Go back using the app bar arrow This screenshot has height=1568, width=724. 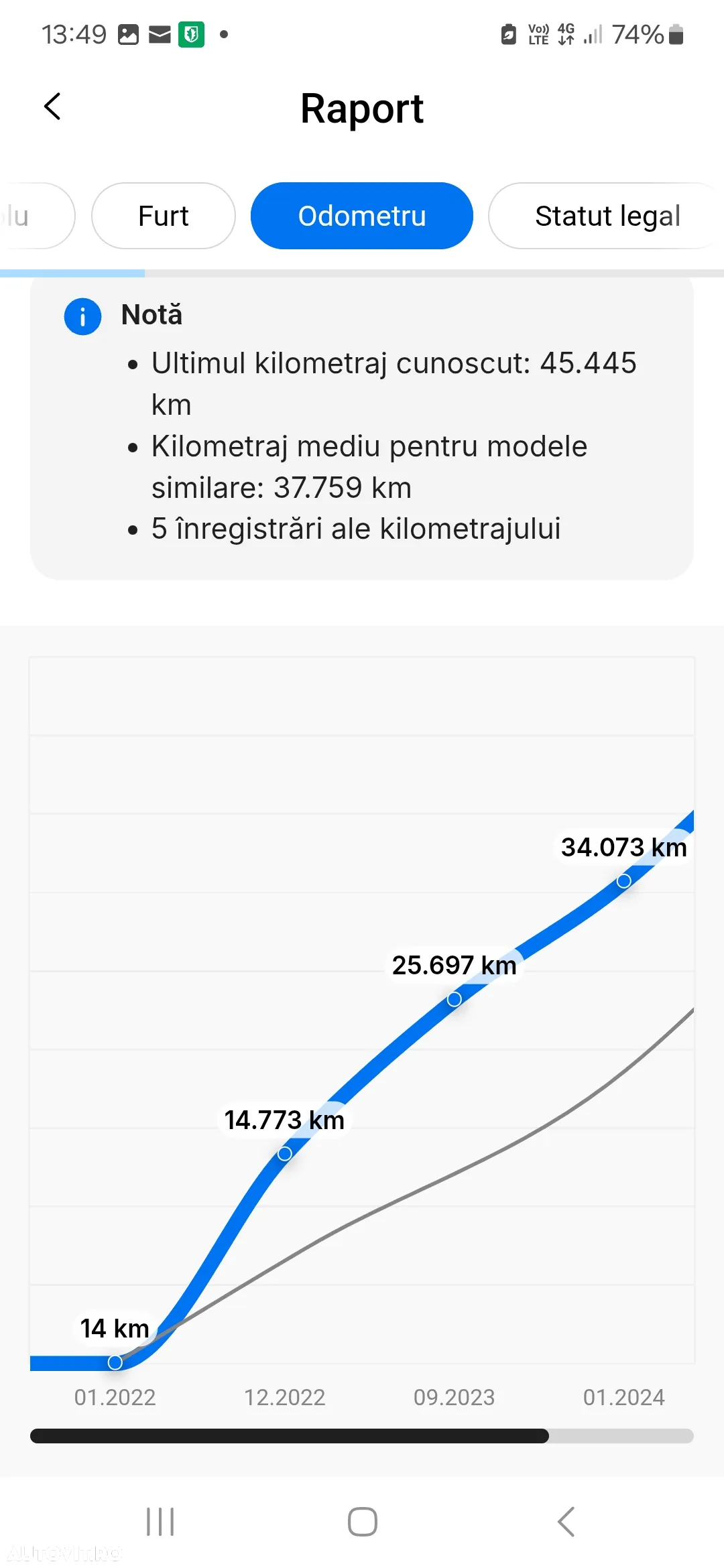point(52,107)
